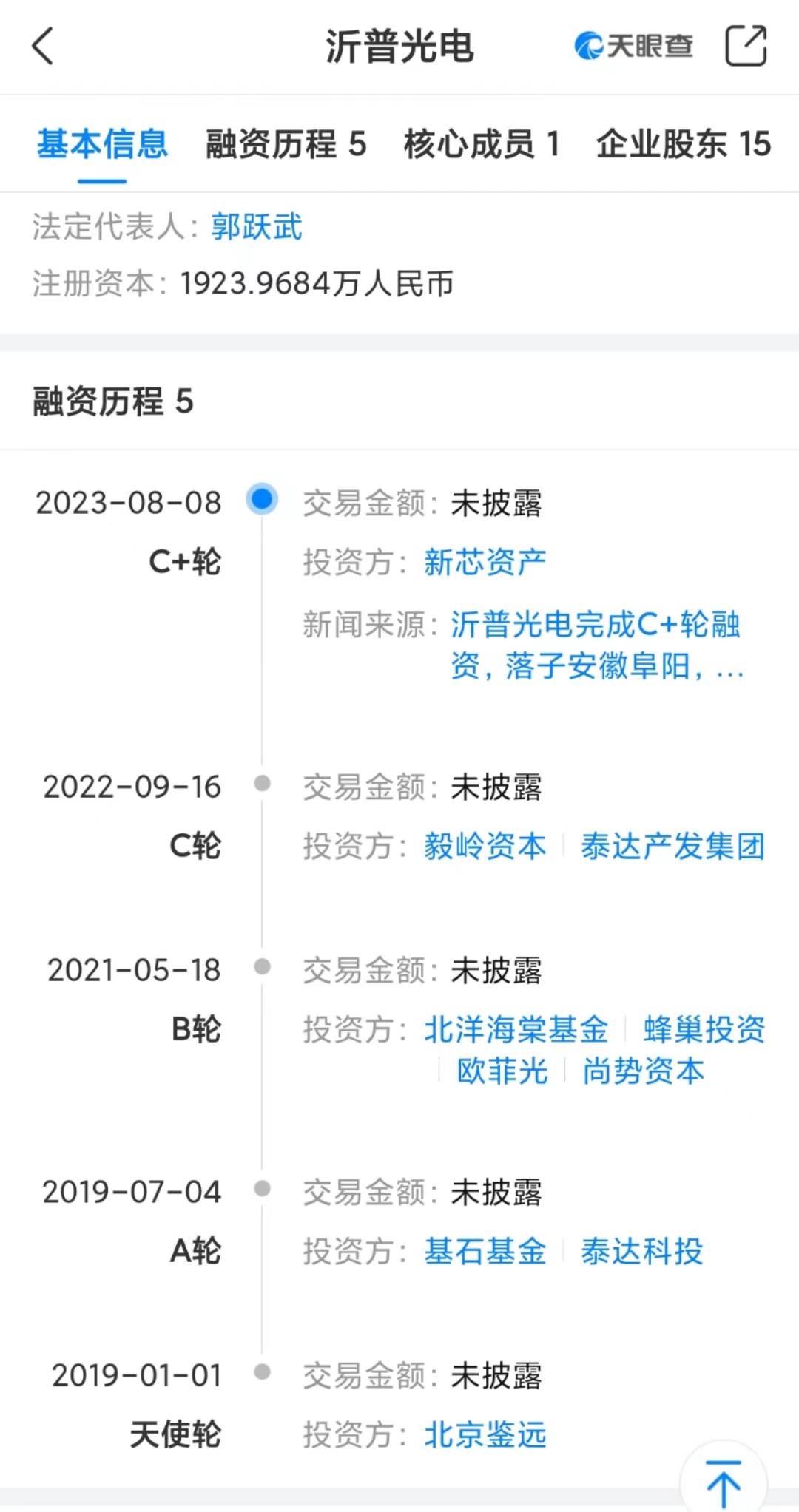View investor 尚势资本

pos(644,1071)
